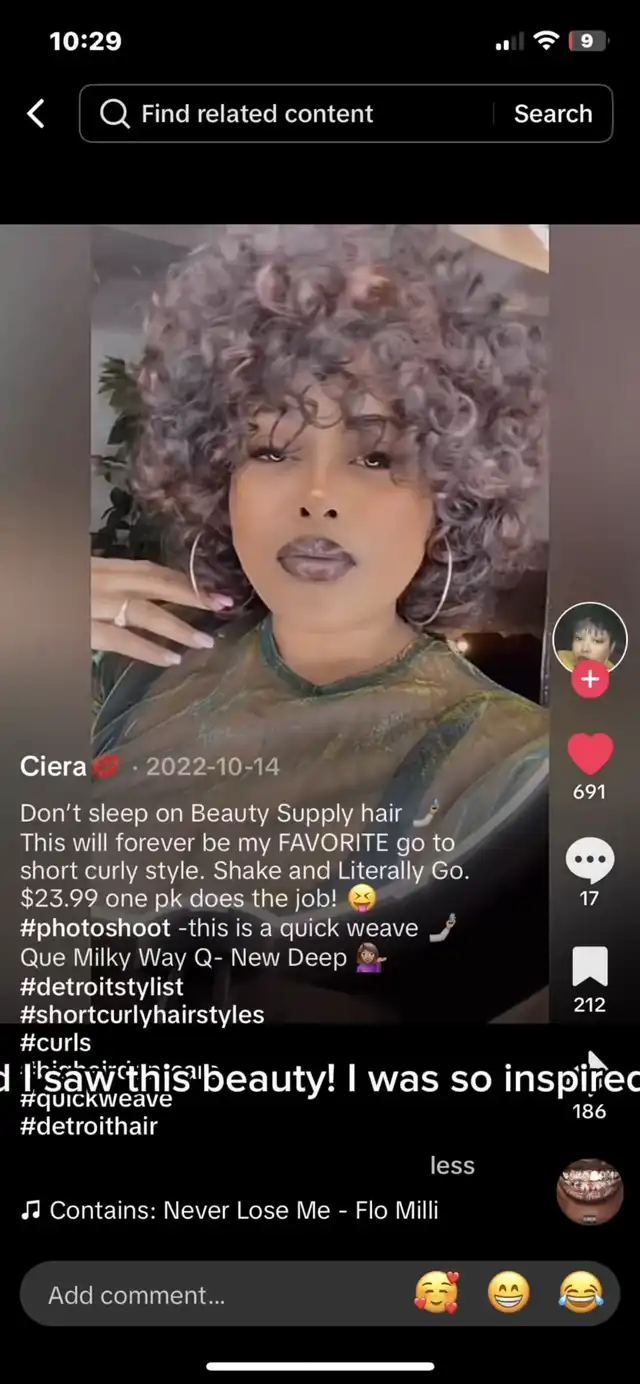This screenshot has width=640, height=1384.
Task: Insert the smiling face with hearts emoji
Action: [436, 1295]
